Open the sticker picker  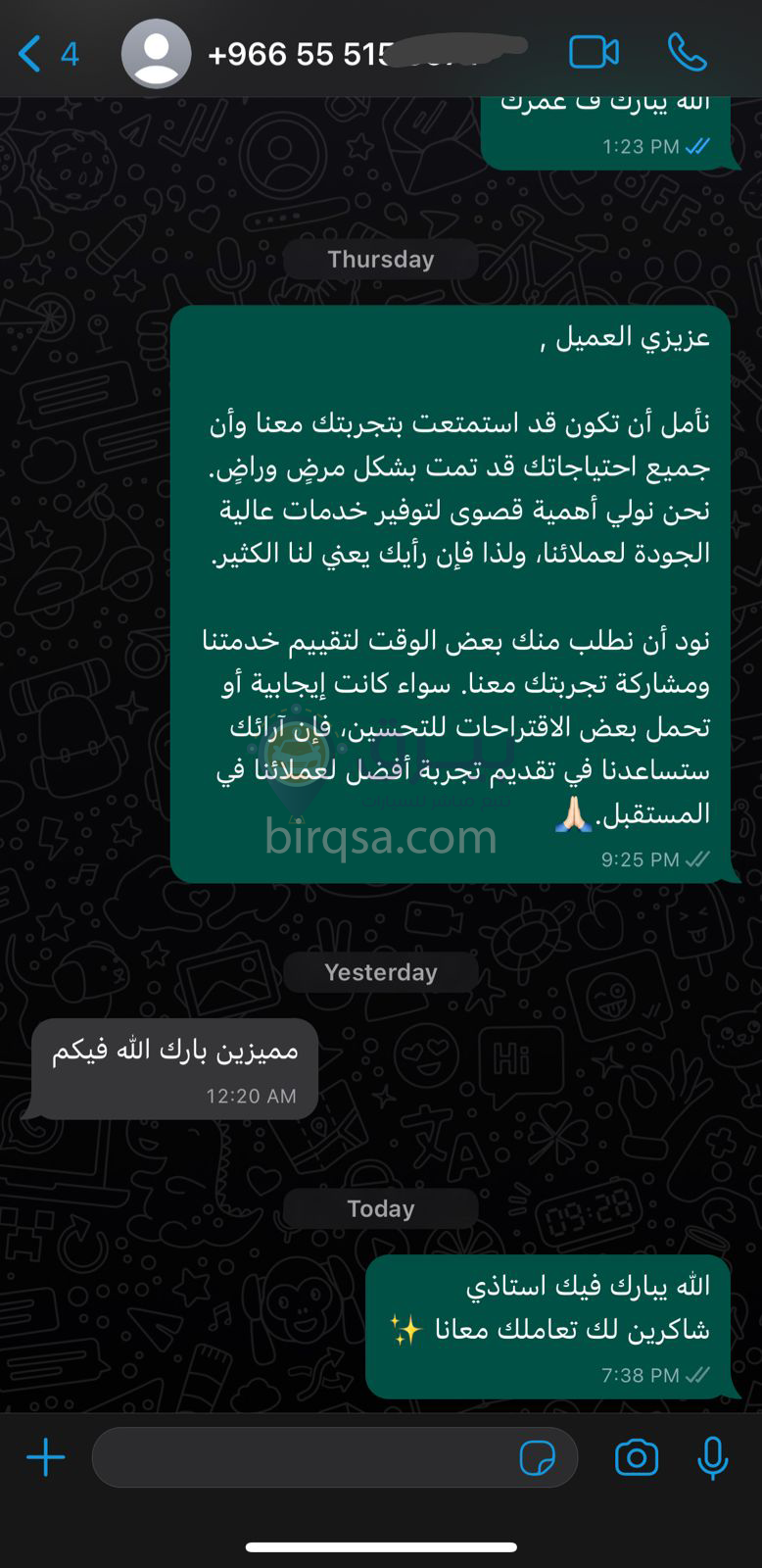537,1457
